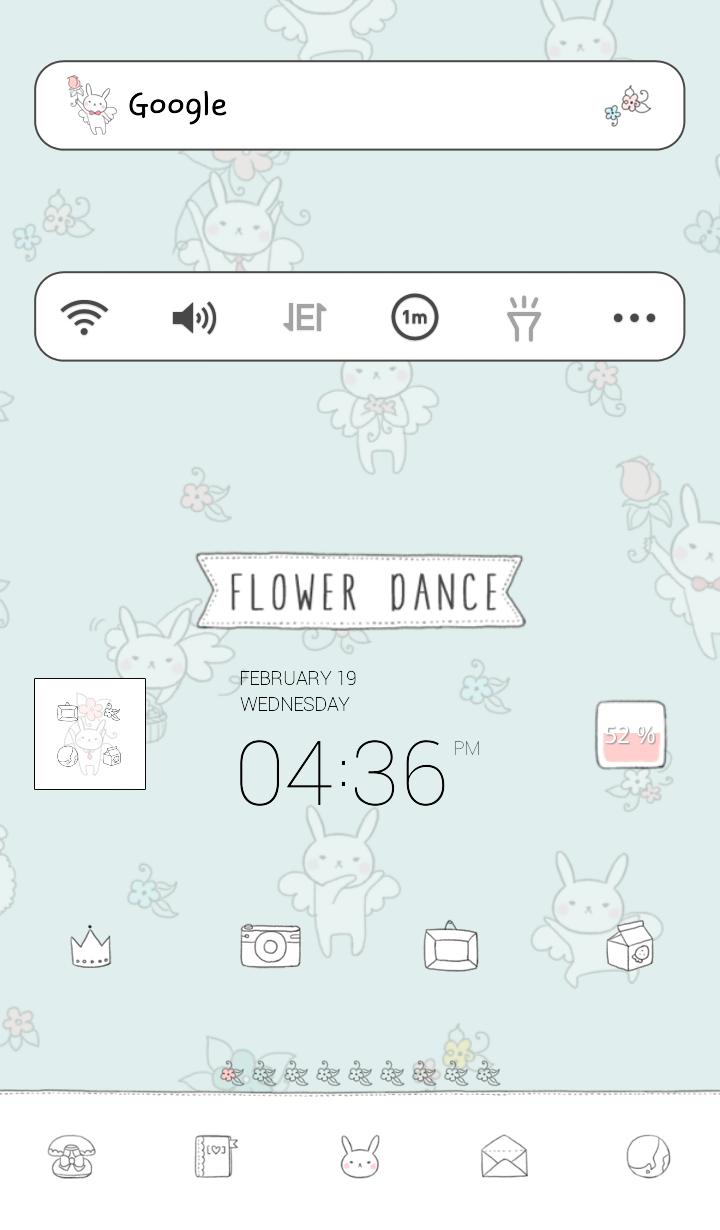This screenshot has width=720, height=1230.
Task: Open the milk carton app icon
Action: point(628,945)
